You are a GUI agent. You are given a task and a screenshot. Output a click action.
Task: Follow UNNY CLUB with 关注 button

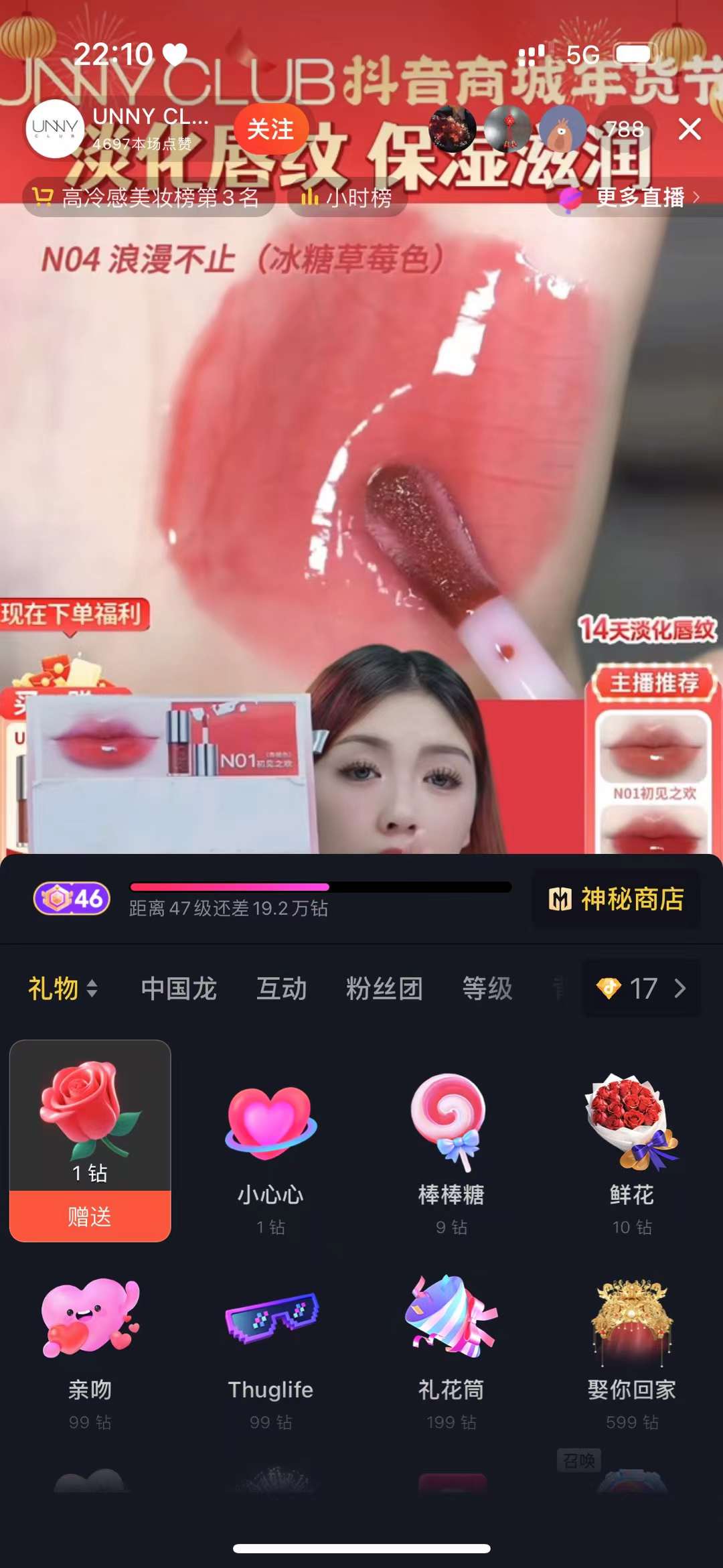tap(270, 129)
